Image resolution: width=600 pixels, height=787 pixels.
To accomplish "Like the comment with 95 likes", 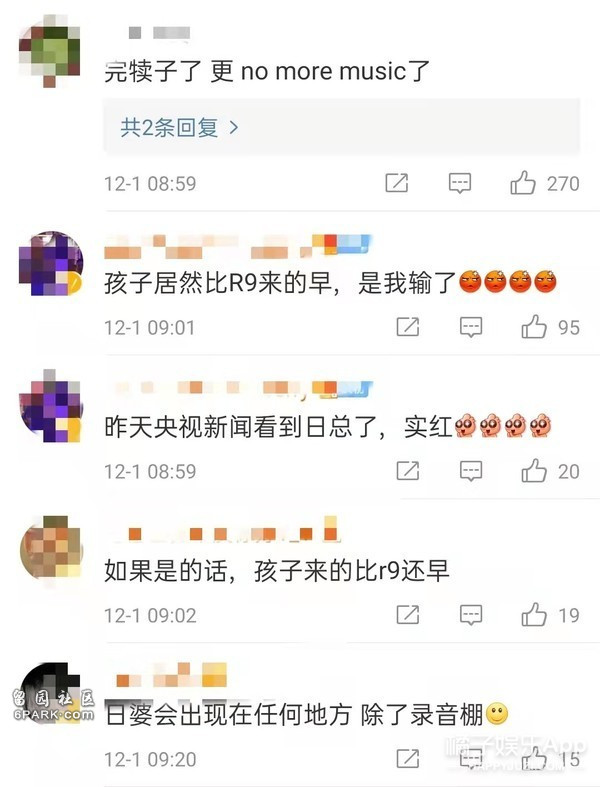I will tap(534, 327).
